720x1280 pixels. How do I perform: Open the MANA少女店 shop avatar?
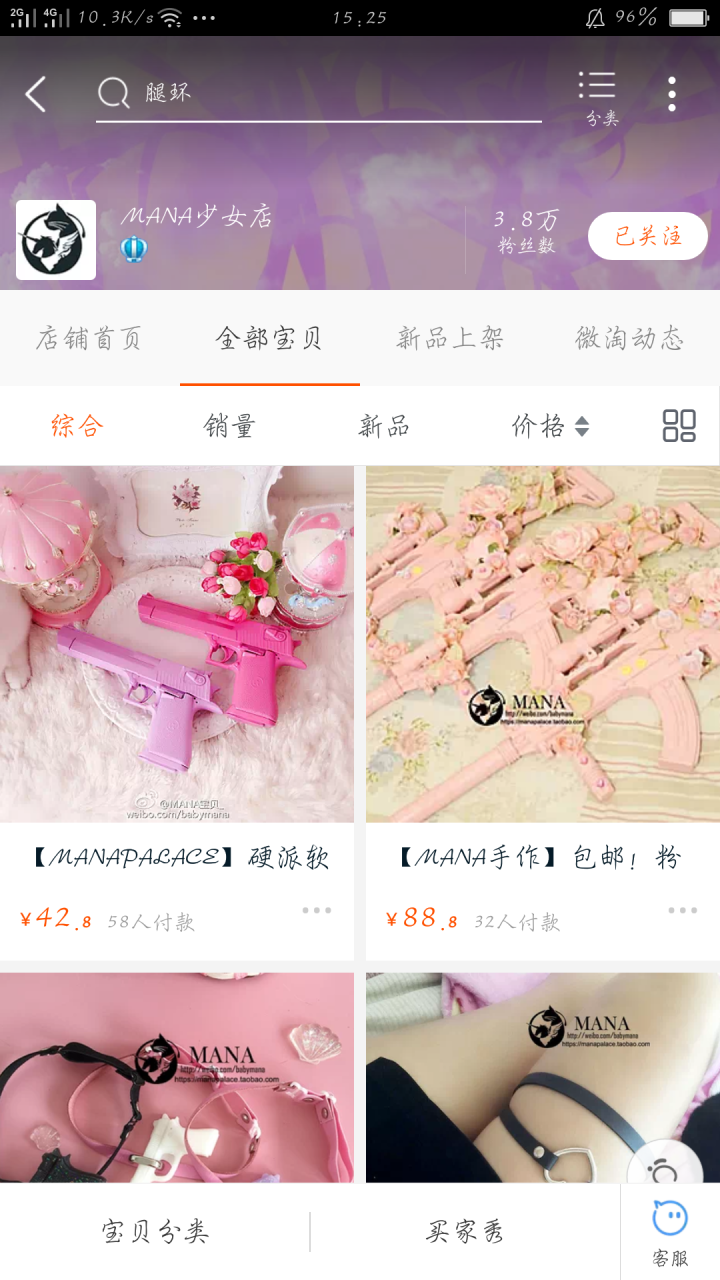(x=56, y=240)
